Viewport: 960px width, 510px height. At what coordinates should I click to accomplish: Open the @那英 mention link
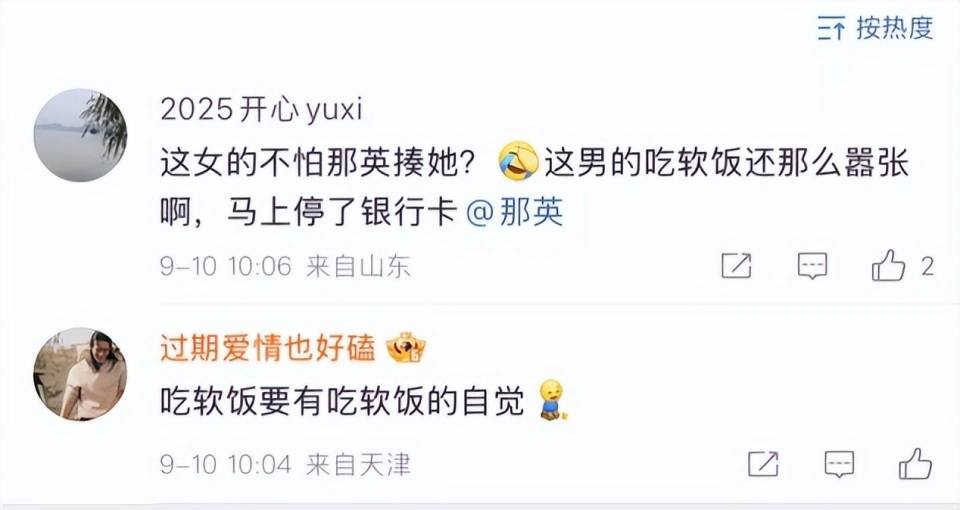point(516,213)
